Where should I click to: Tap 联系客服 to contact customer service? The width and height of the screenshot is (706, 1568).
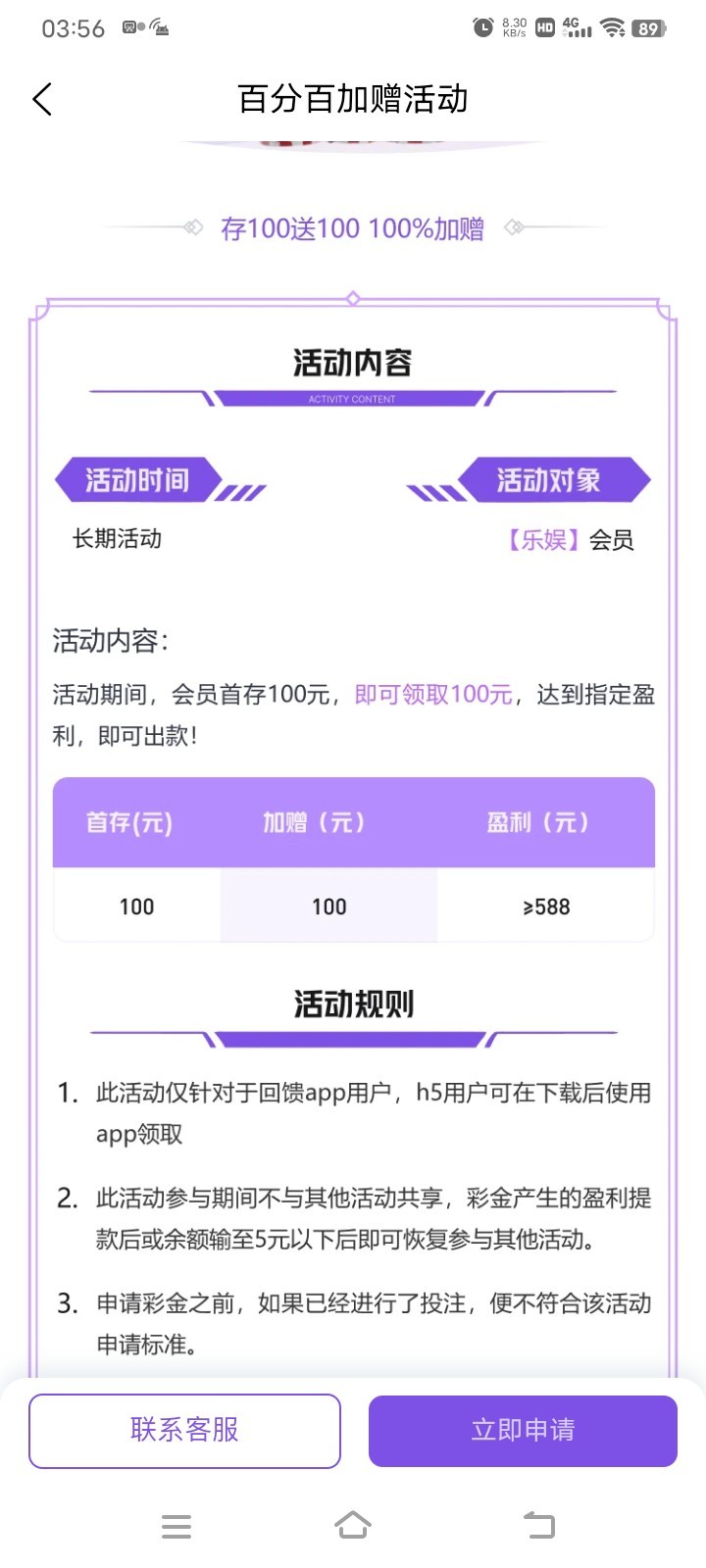[x=184, y=1430]
